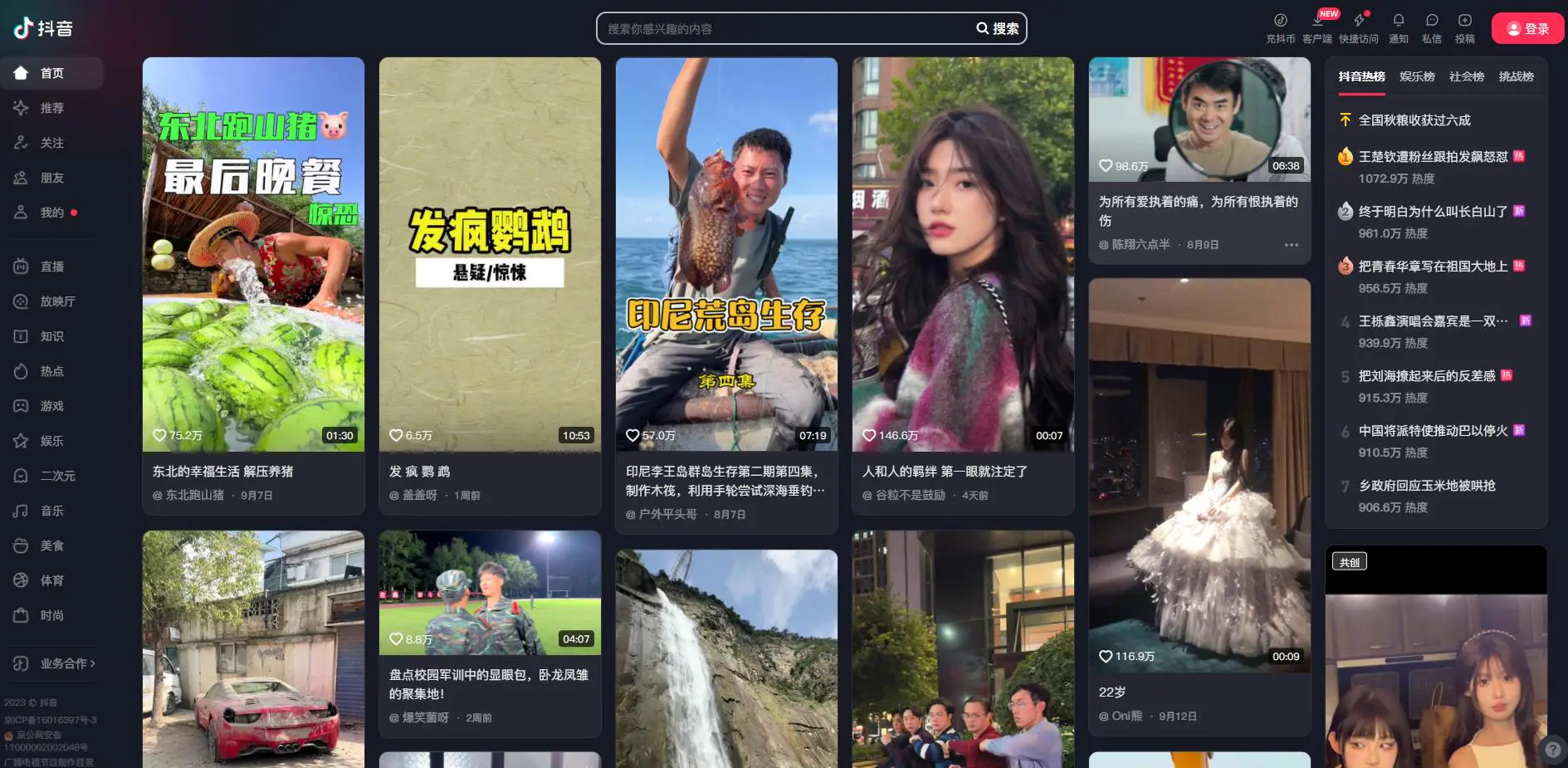The image size is (1568, 768).
Task: Click the 搜索 search button
Action: coord(998,28)
